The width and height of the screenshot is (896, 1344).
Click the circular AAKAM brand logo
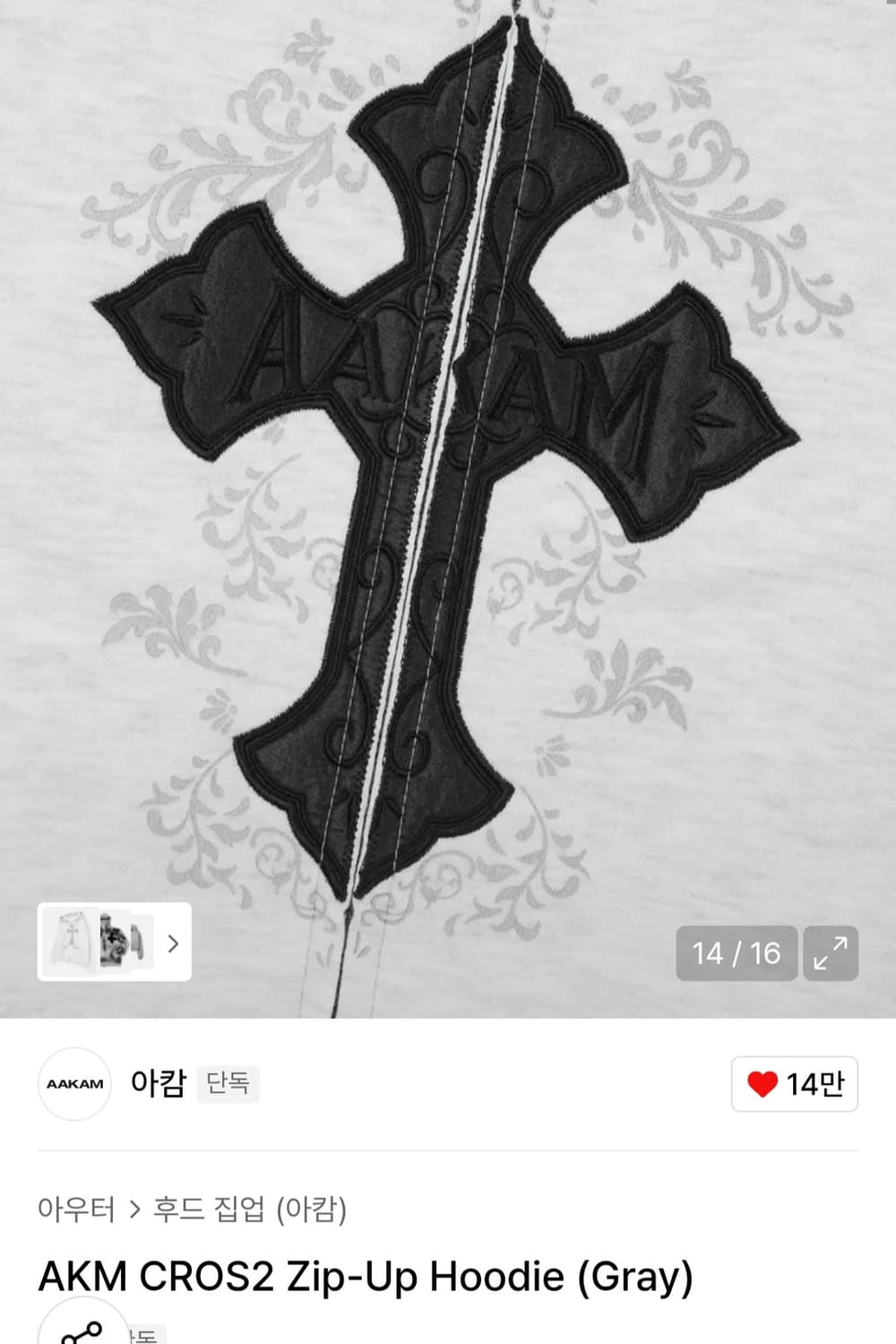coord(74,1082)
